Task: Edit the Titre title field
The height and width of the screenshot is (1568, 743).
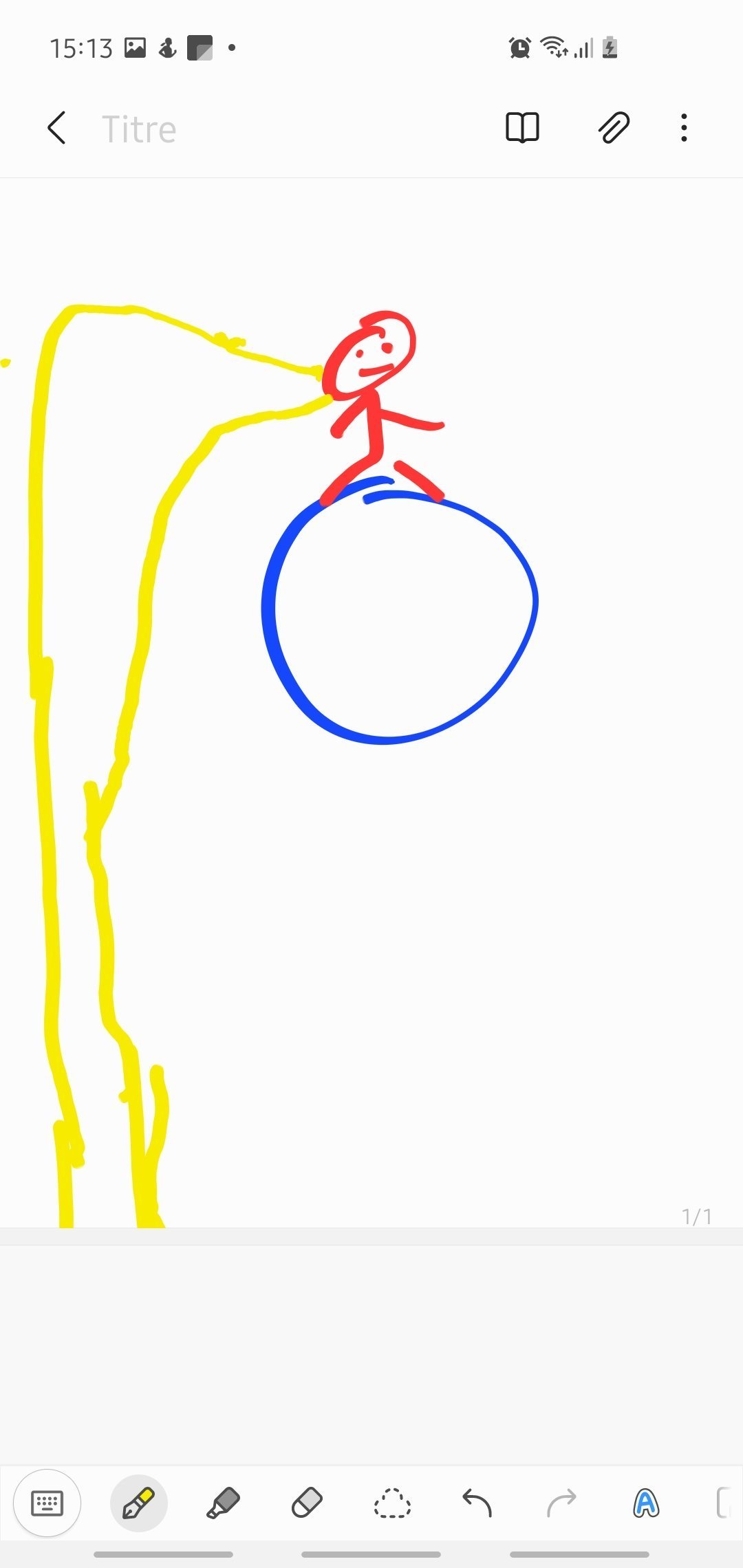Action: tap(140, 129)
